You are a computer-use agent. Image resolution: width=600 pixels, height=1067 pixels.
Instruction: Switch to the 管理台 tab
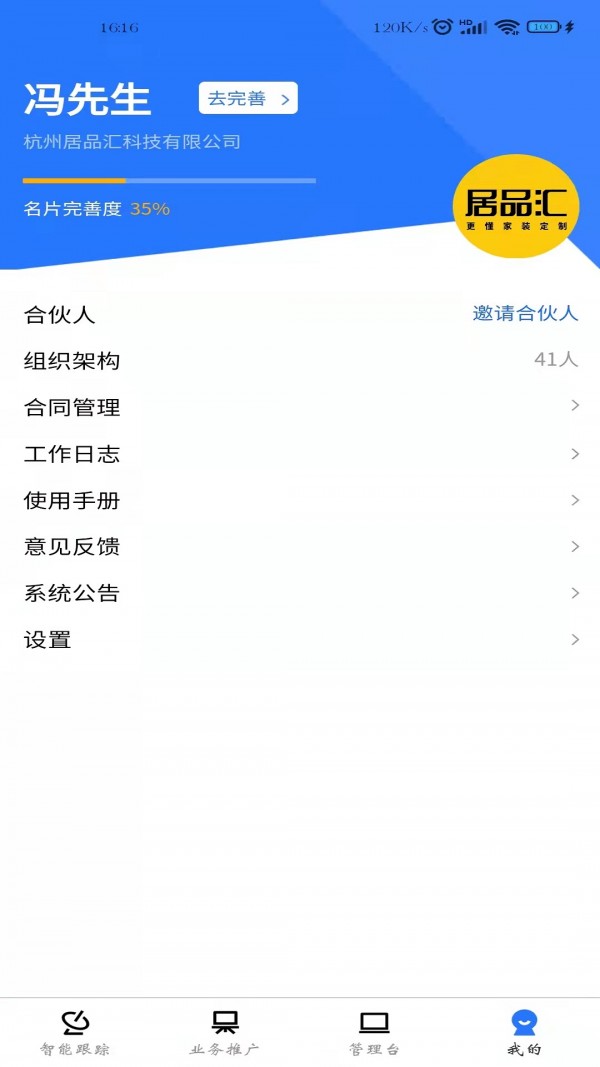point(374,1032)
